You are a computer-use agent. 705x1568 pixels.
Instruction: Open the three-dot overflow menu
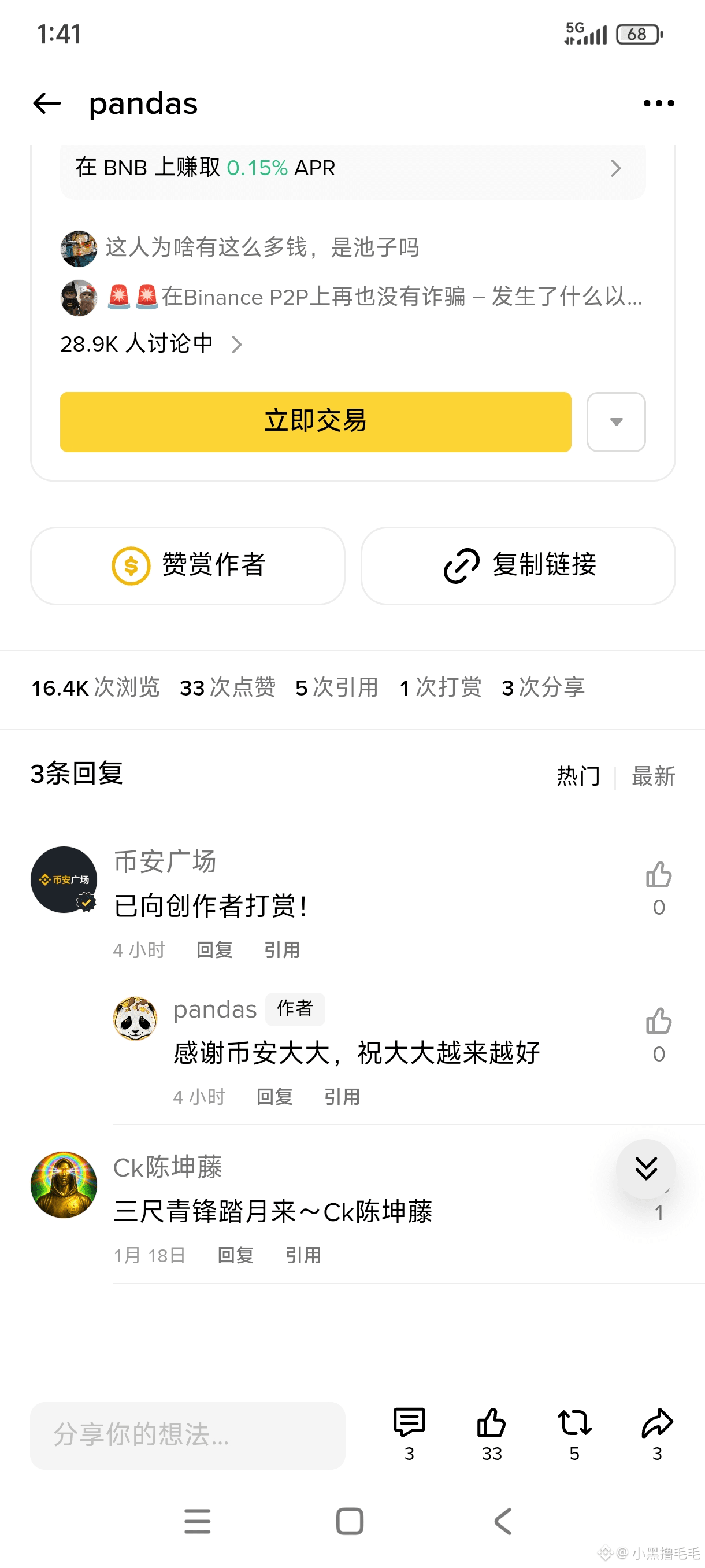click(x=659, y=103)
